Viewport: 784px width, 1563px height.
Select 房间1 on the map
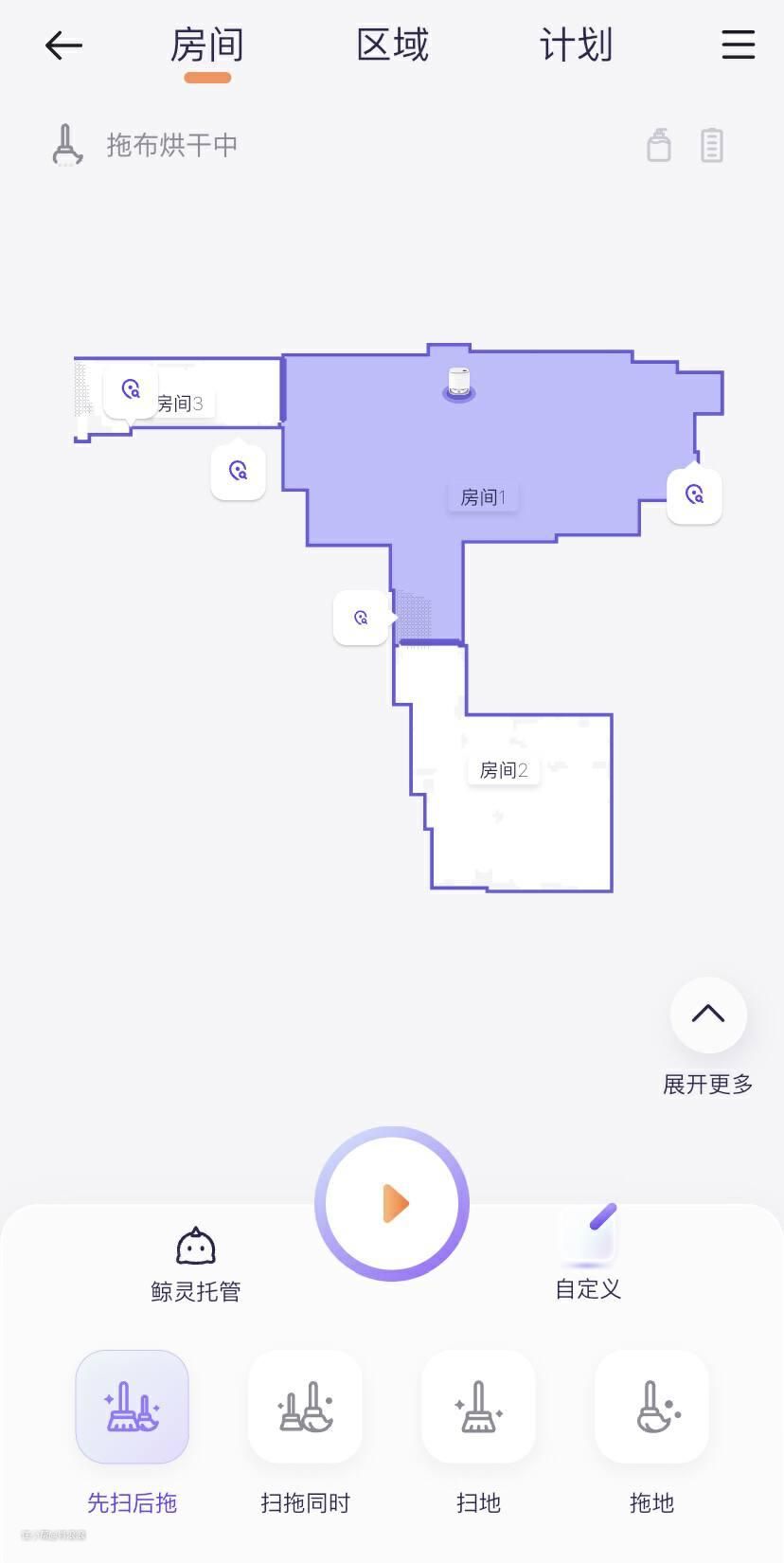[483, 496]
